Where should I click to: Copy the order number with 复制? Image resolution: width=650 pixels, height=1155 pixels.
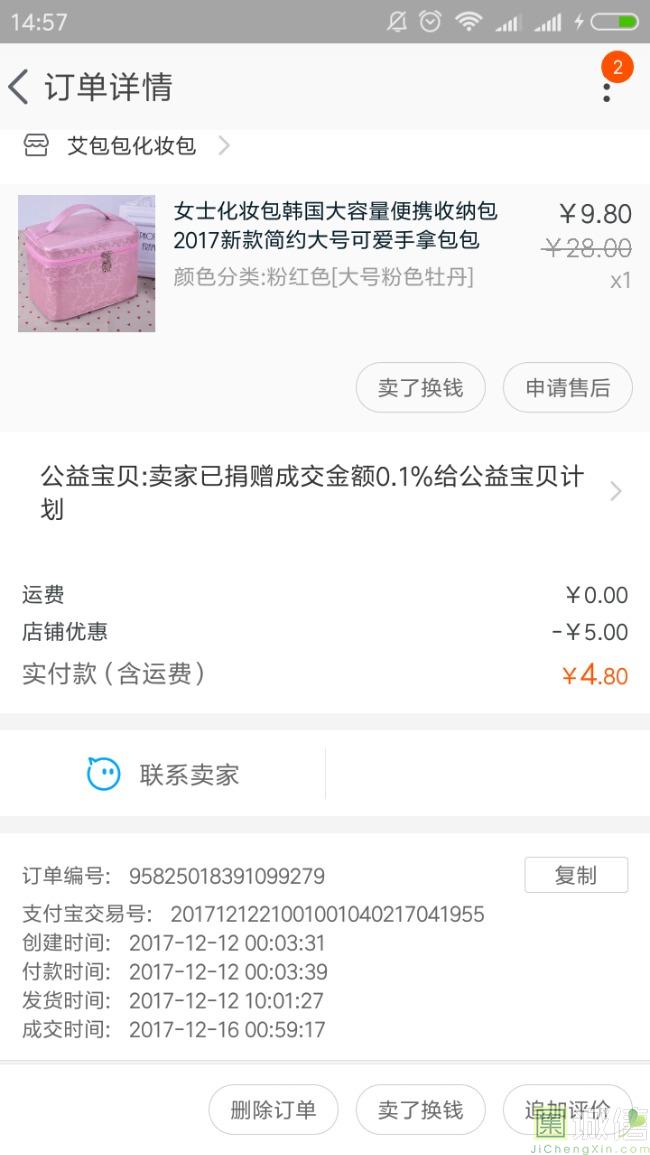pyautogui.click(x=575, y=875)
